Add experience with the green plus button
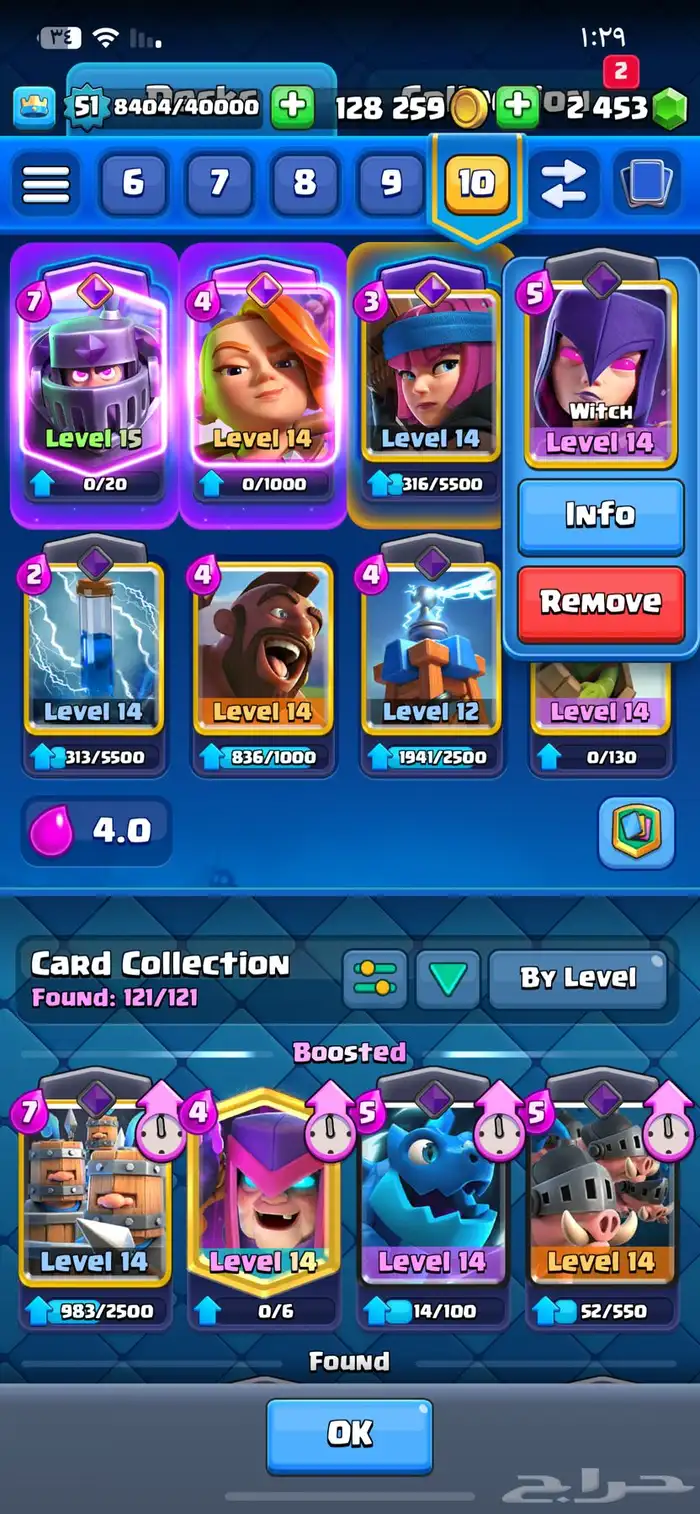 tap(292, 107)
